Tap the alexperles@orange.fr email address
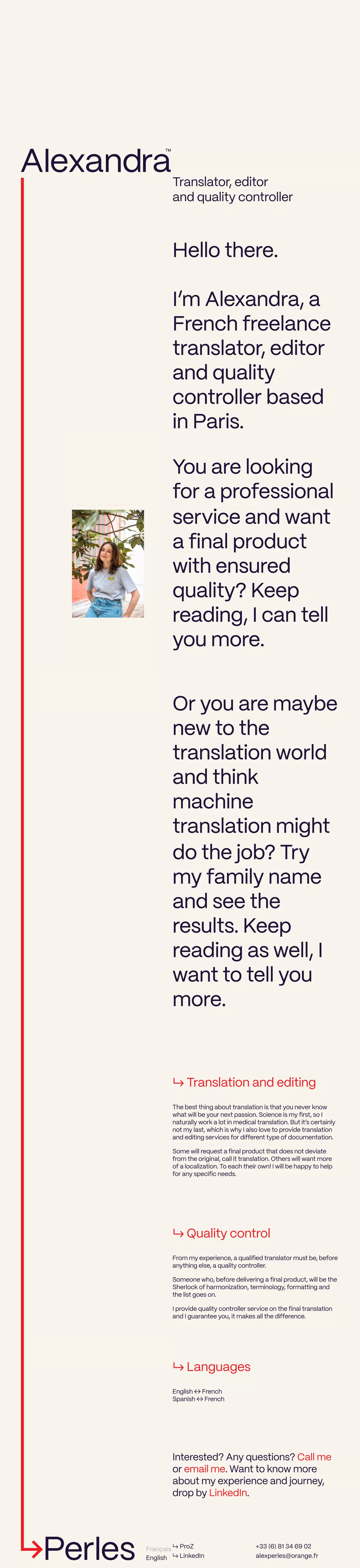The image size is (360, 1568). coord(286,1555)
